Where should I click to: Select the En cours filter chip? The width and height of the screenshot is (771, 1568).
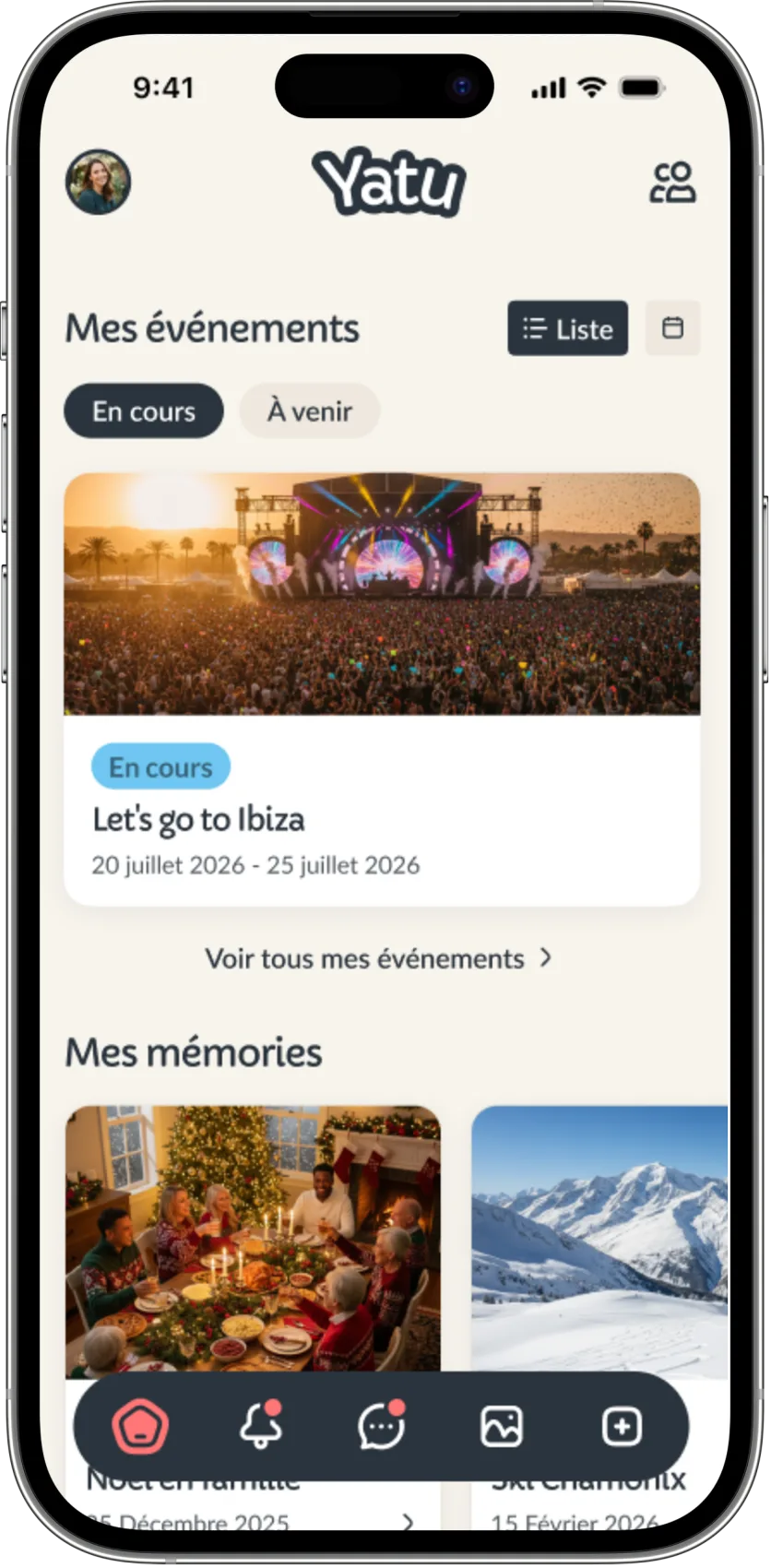(x=144, y=411)
